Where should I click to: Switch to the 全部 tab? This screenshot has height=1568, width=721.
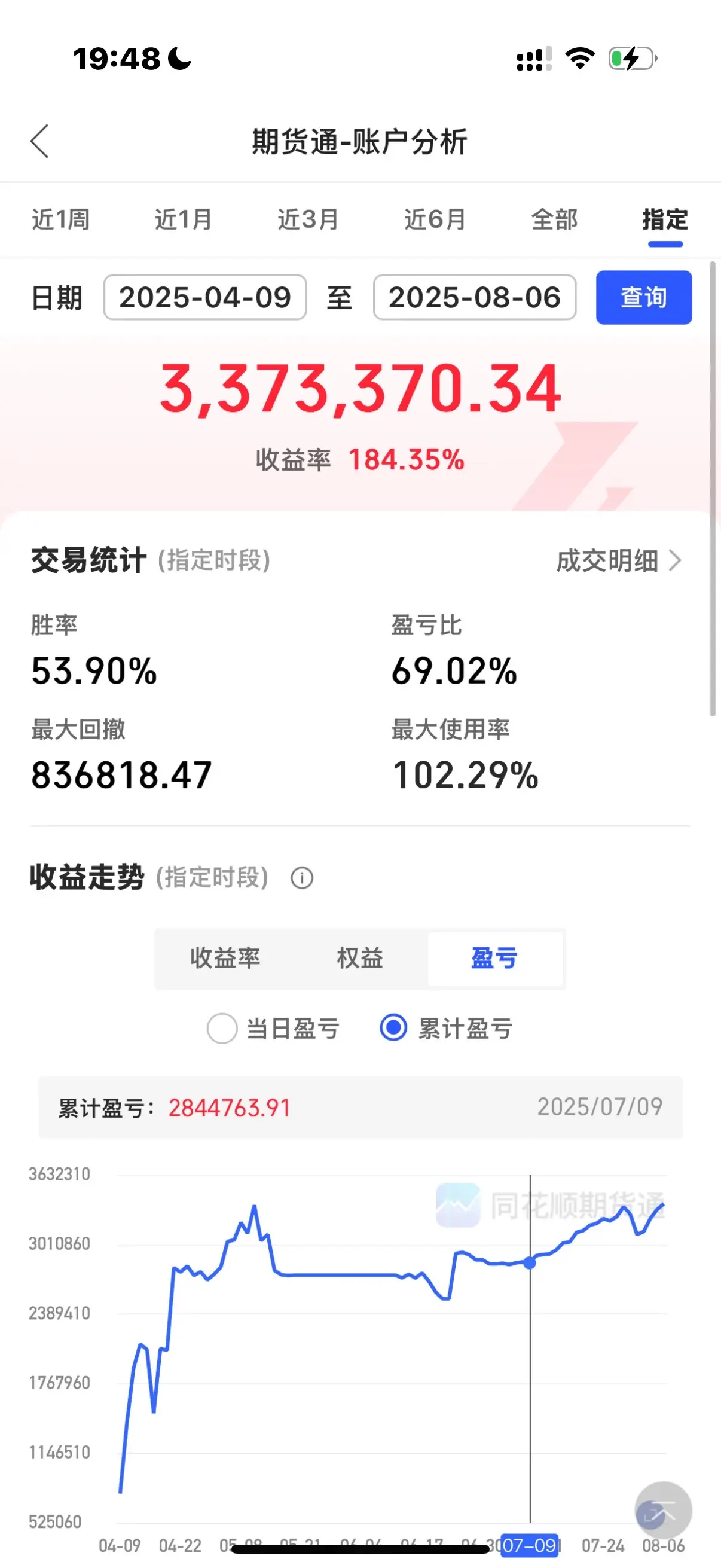[554, 219]
